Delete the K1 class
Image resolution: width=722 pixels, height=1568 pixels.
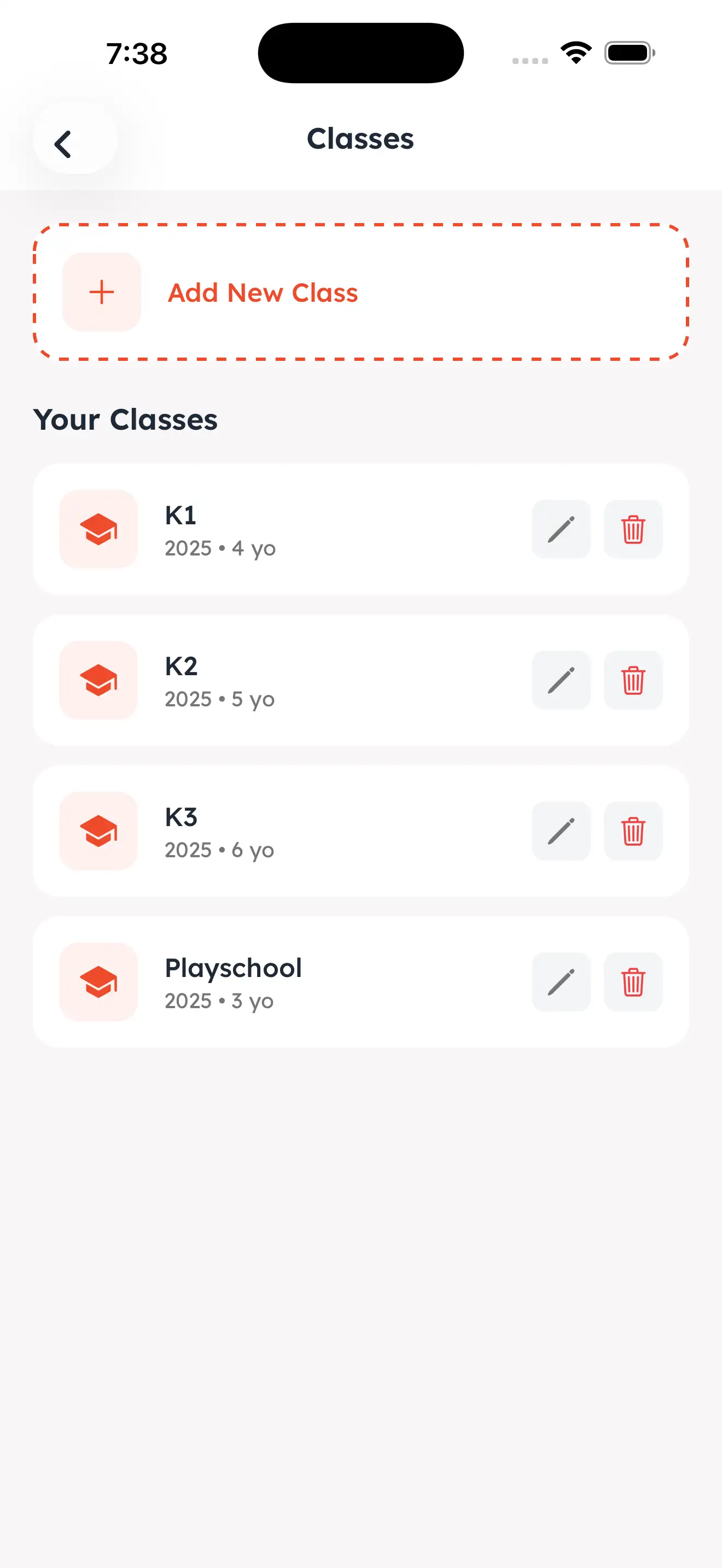tap(632, 529)
